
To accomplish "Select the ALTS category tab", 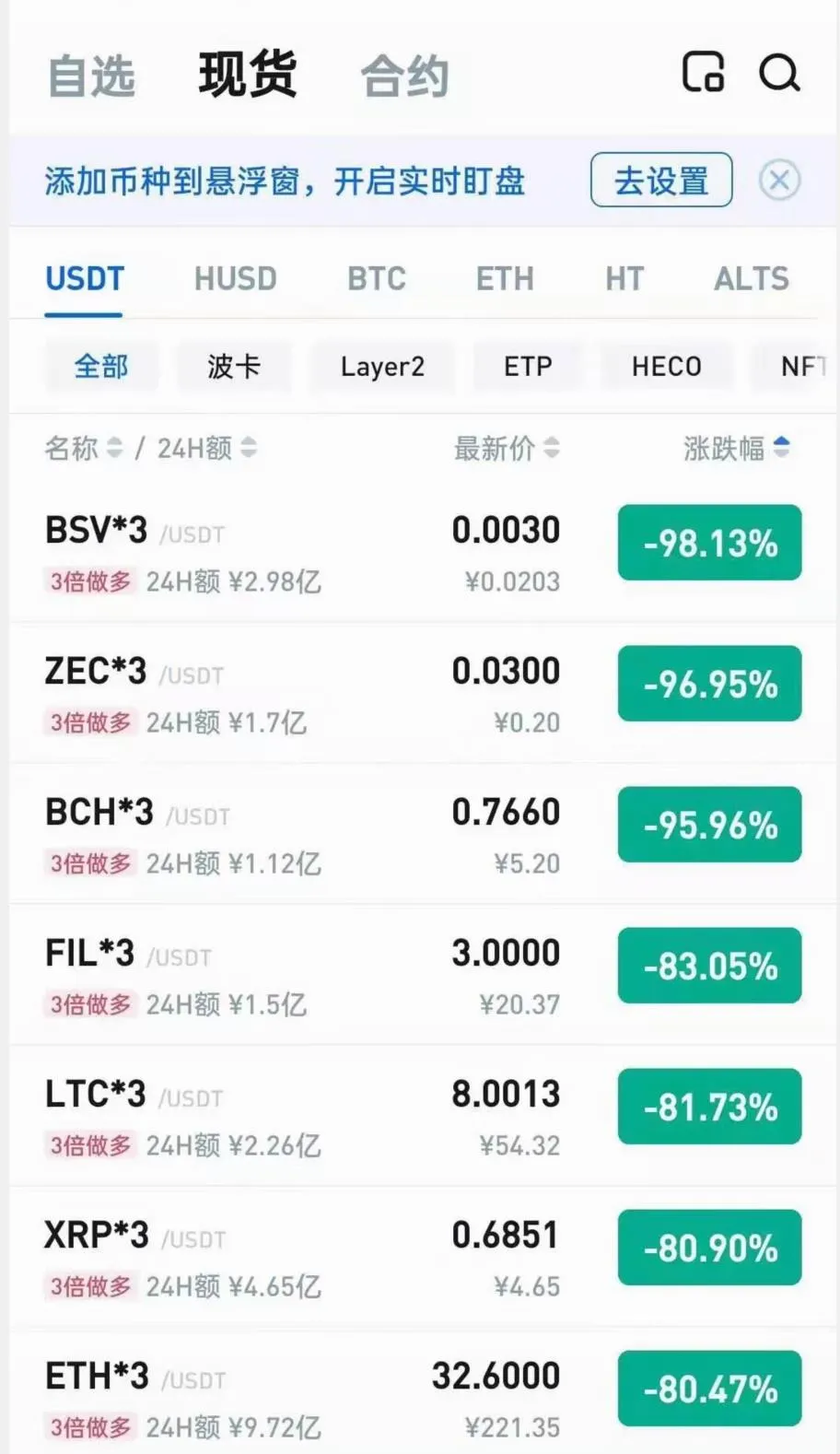I will click(x=752, y=278).
